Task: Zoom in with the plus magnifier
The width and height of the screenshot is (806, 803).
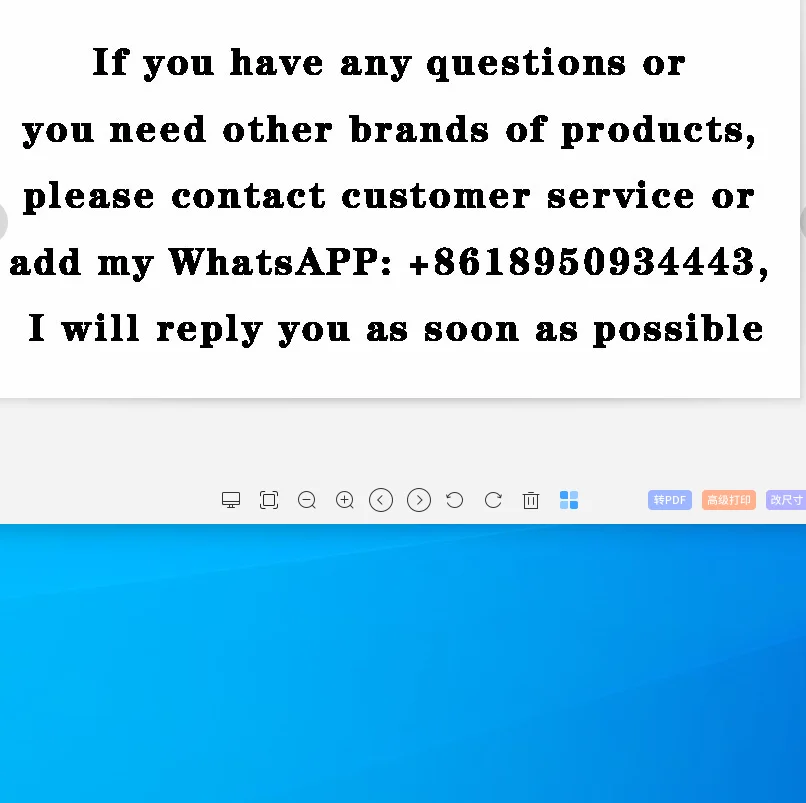Action: [344, 500]
